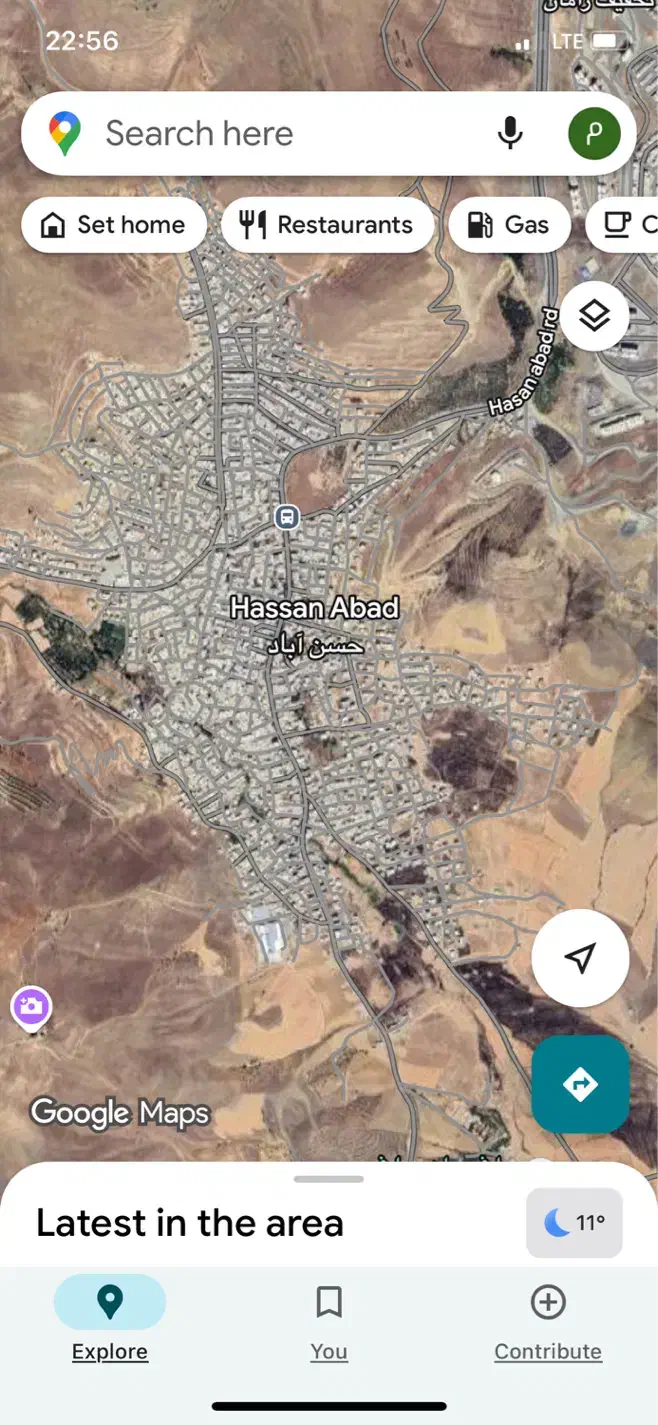Open directions with the teal arrow button

coord(580,1084)
